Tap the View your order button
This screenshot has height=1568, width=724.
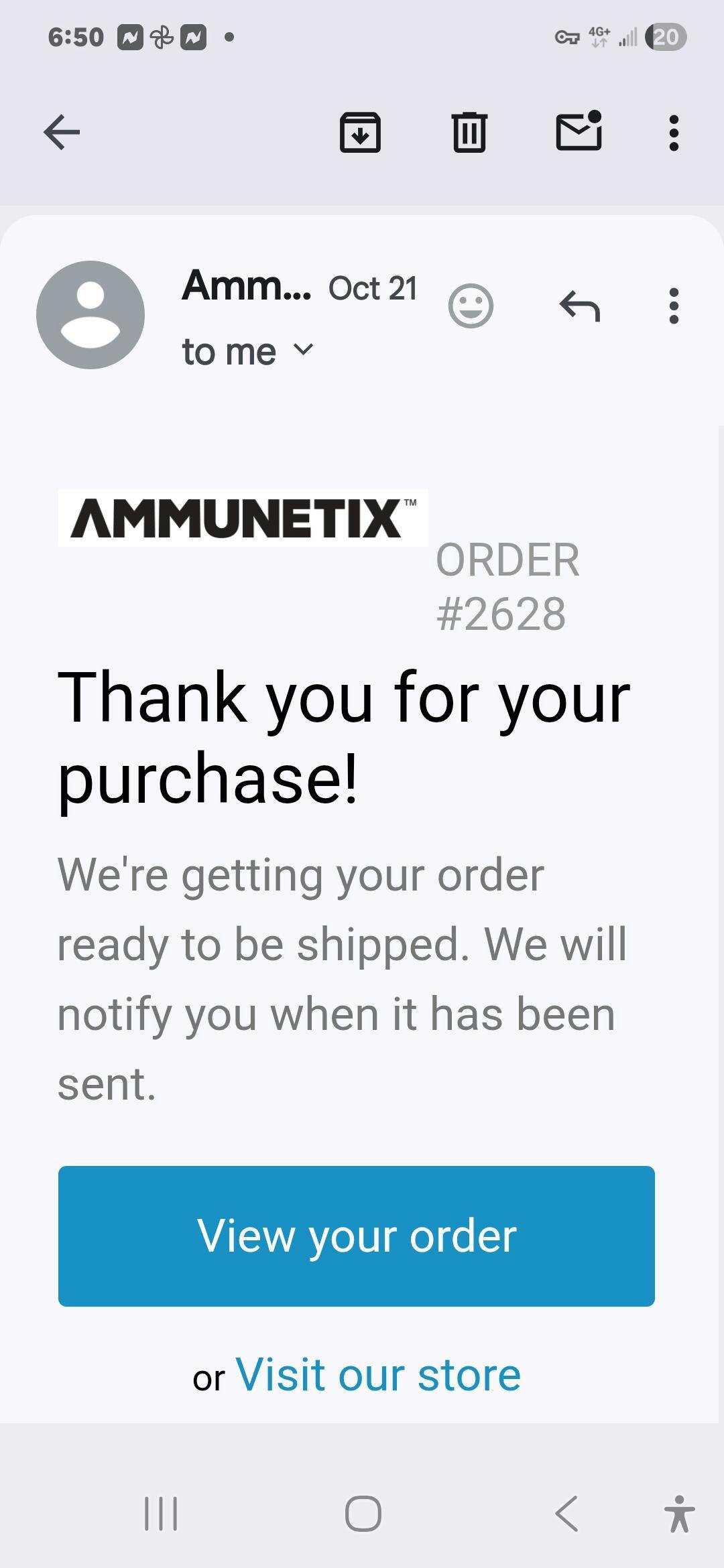[x=356, y=1236]
